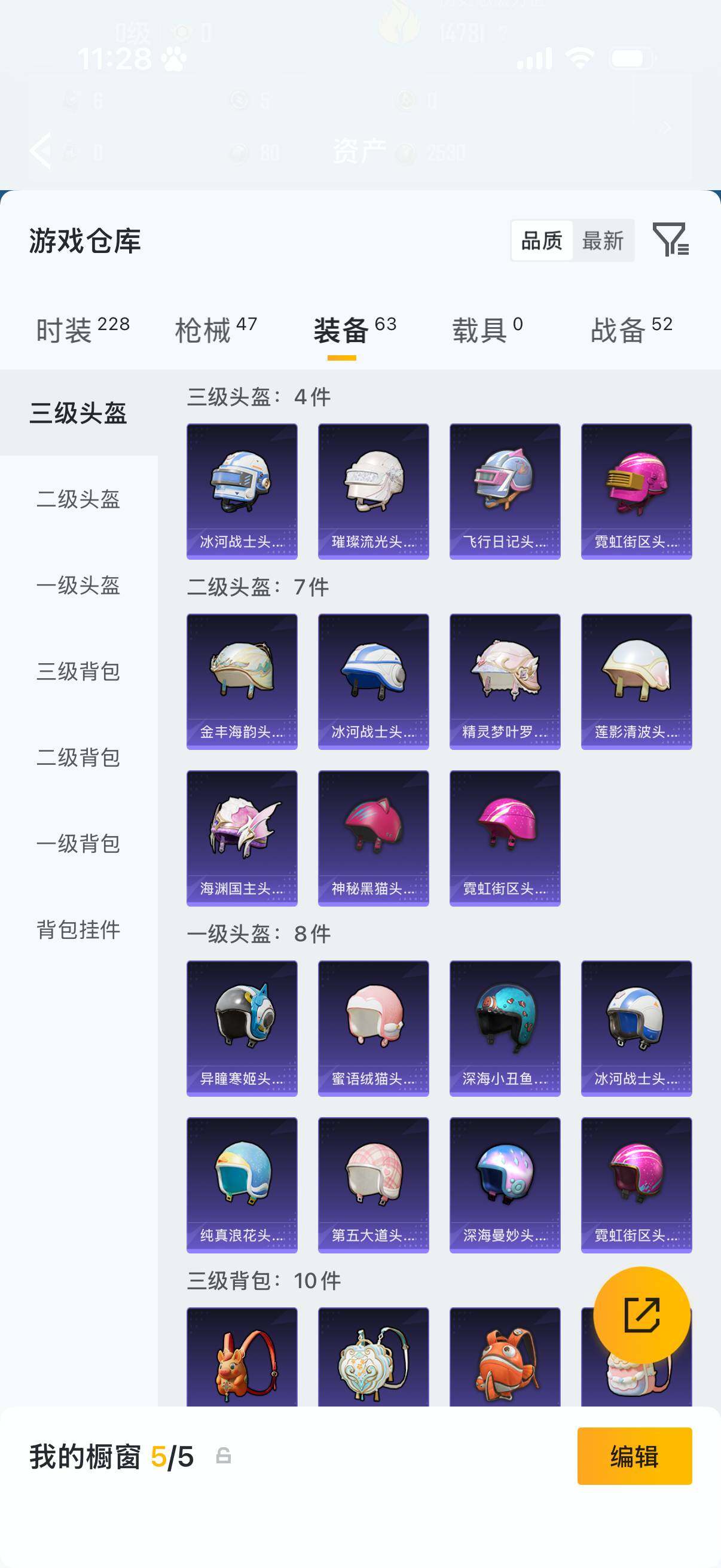The height and width of the screenshot is (1568, 721).
Task: Select the 二级头盔 category in sidebar
Action: (79, 498)
